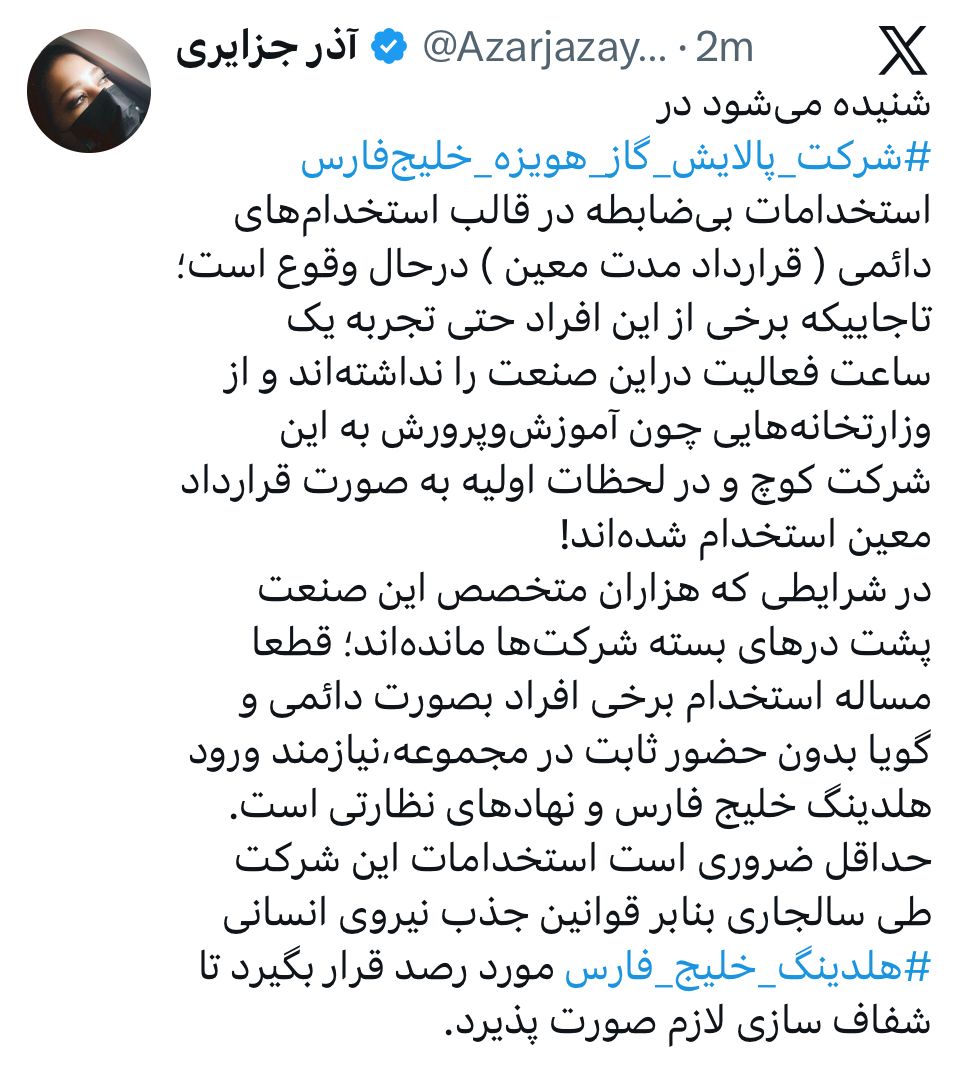The image size is (960, 1065).
Task: Open Azar Jazayeri's profile picture
Action: click(x=89, y=91)
